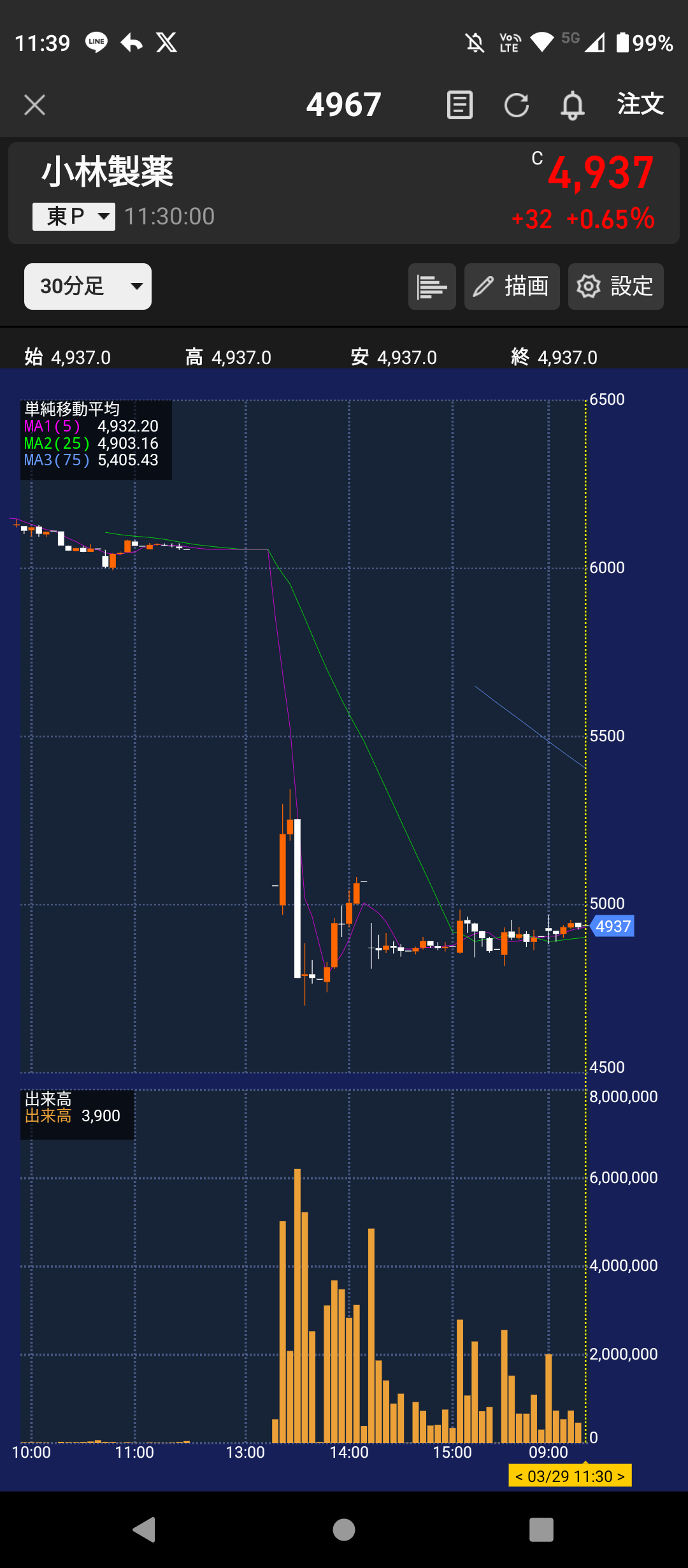Open the price alert bell

[572, 105]
